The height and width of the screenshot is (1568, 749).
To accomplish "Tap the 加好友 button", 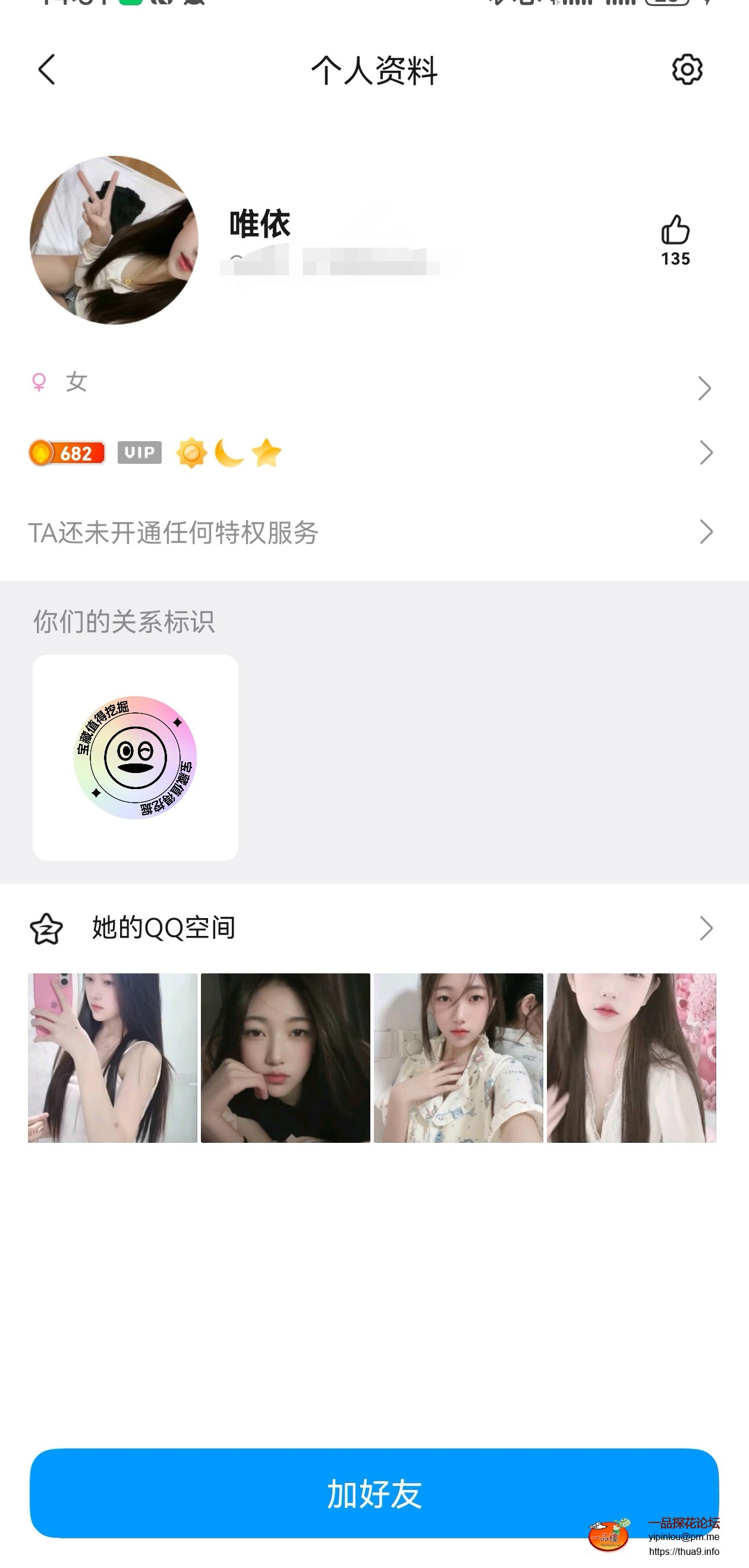I will pyautogui.click(x=373, y=1492).
